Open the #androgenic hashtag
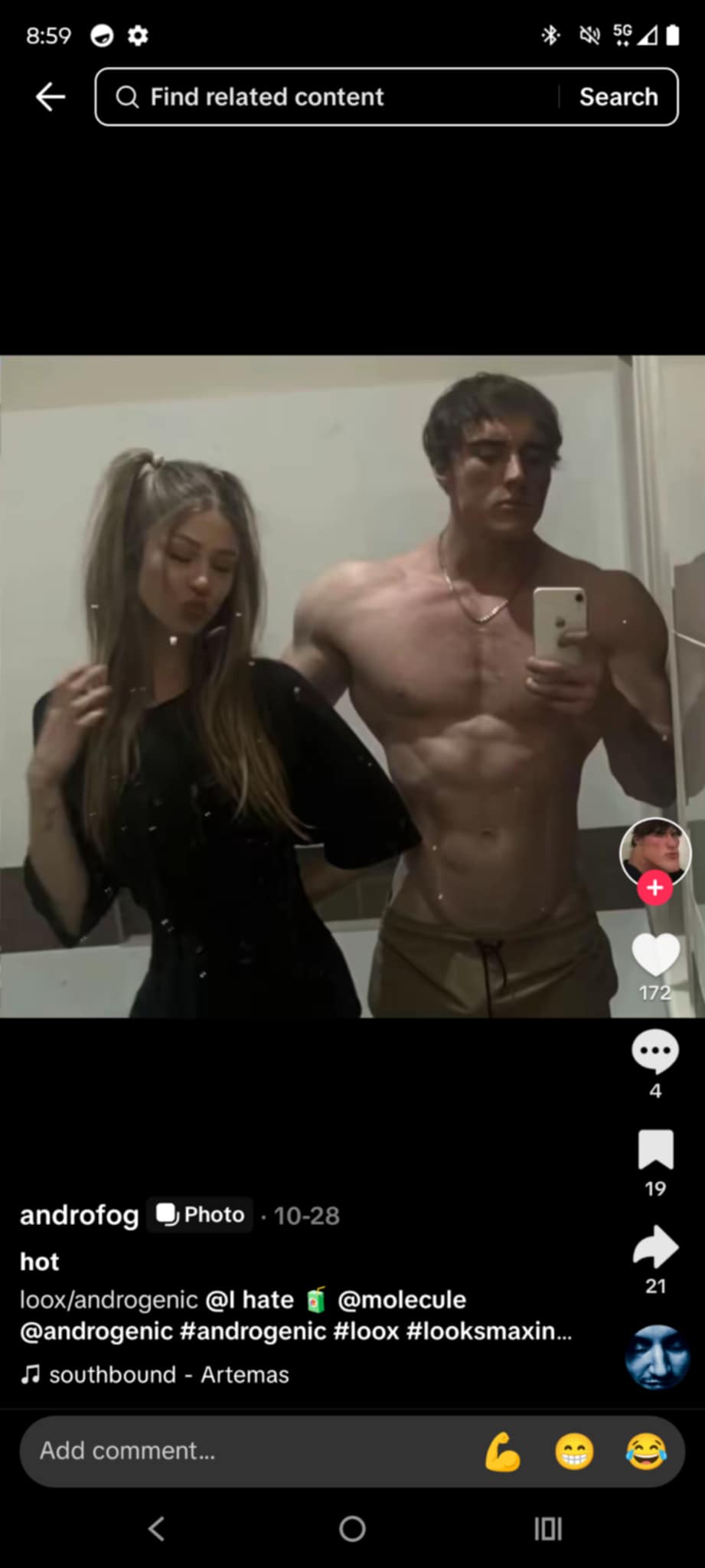 coord(253,1331)
